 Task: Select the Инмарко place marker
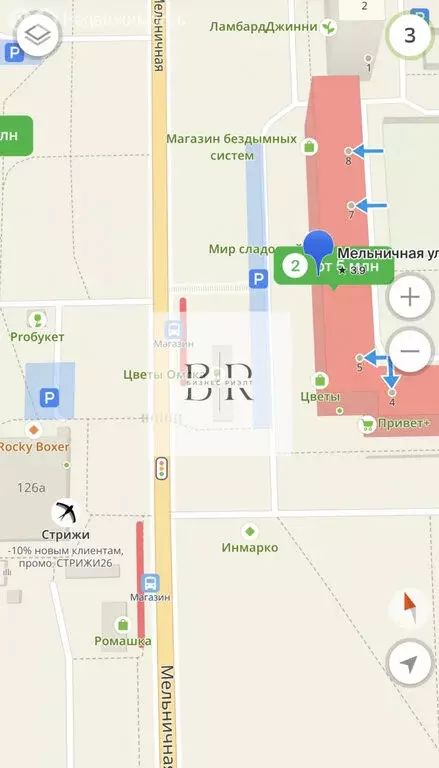[250, 531]
